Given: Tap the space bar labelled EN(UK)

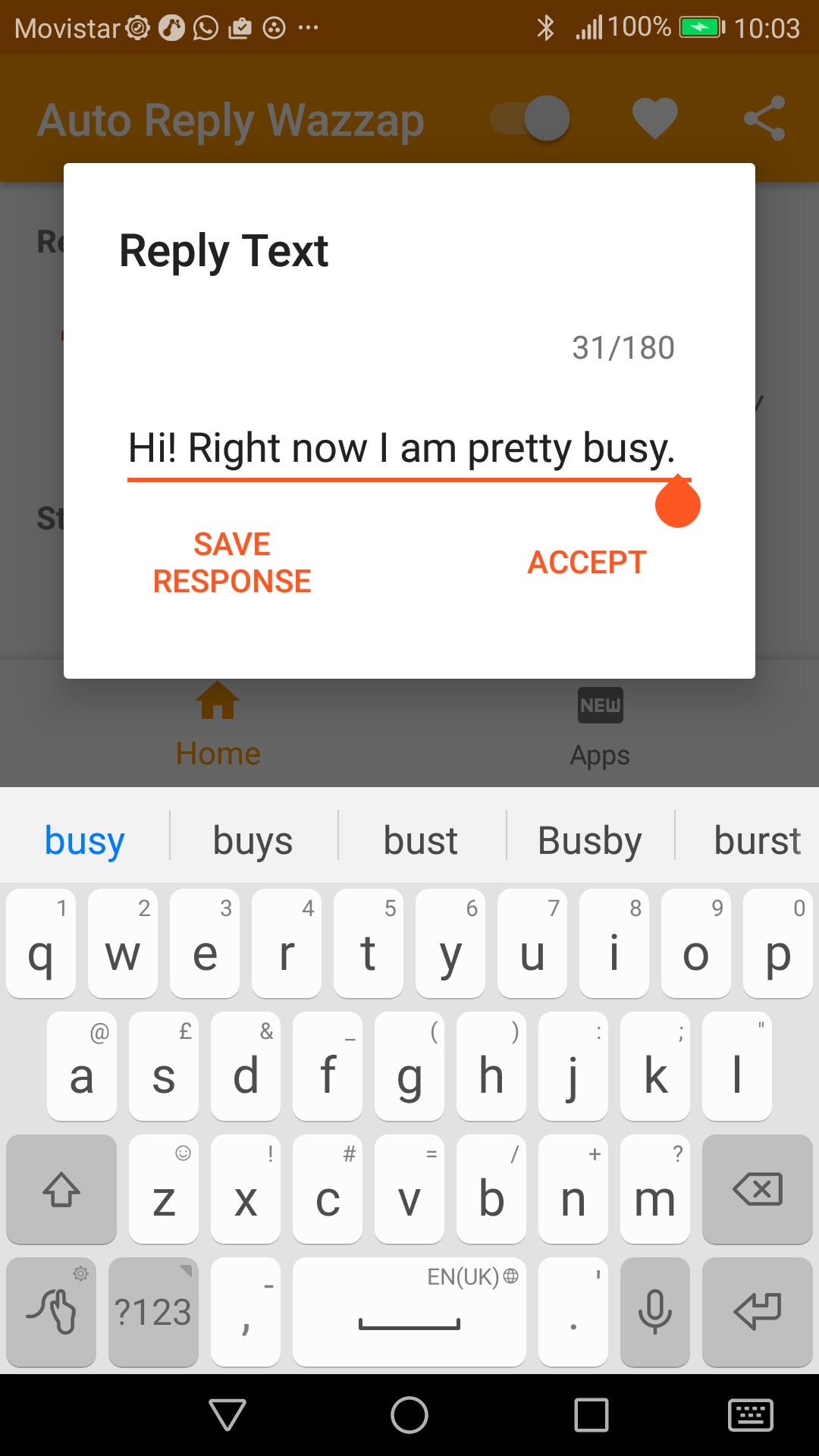Looking at the screenshot, I should pyautogui.click(x=409, y=1312).
